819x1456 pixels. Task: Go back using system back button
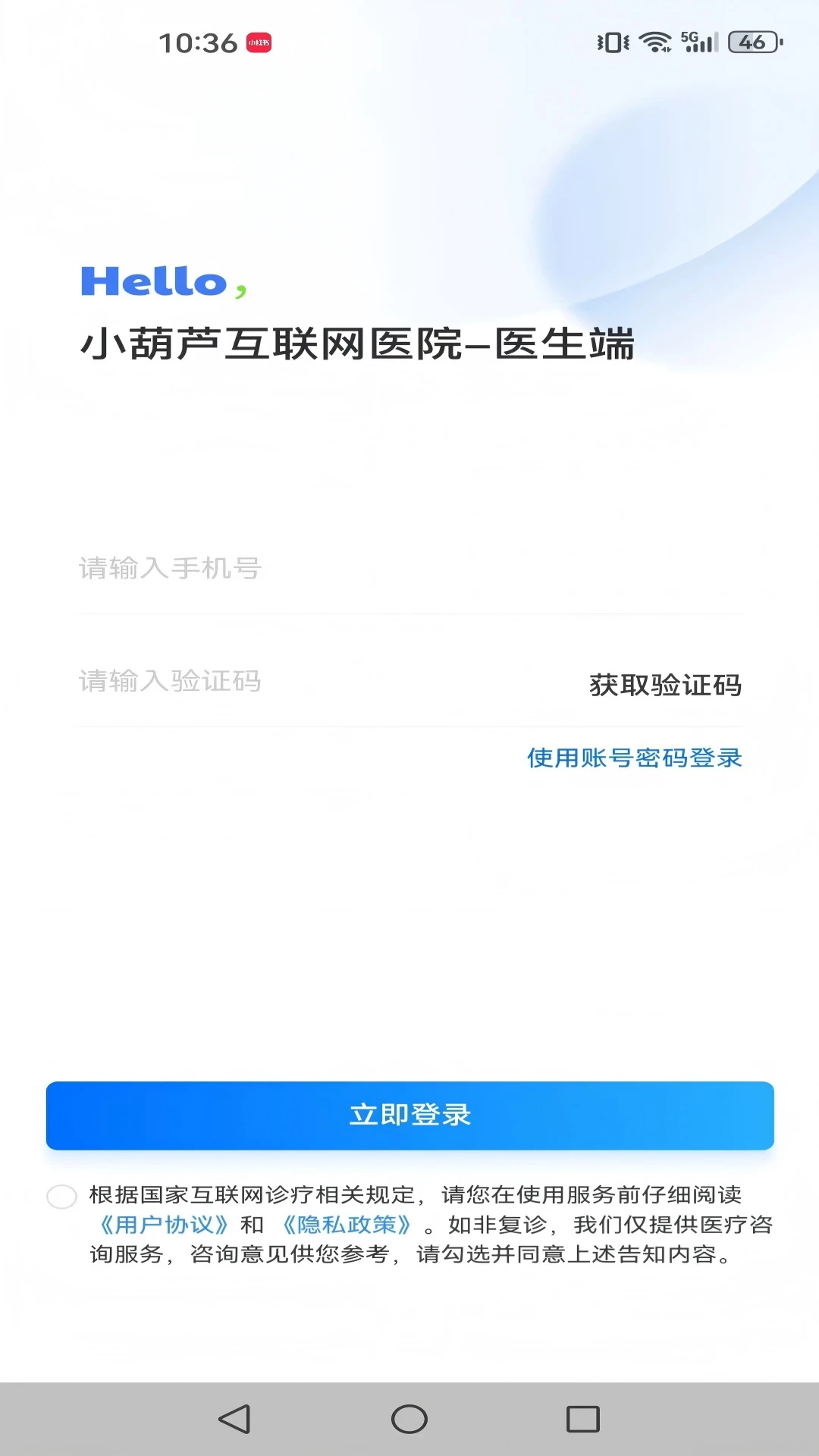pos(234,1419)
